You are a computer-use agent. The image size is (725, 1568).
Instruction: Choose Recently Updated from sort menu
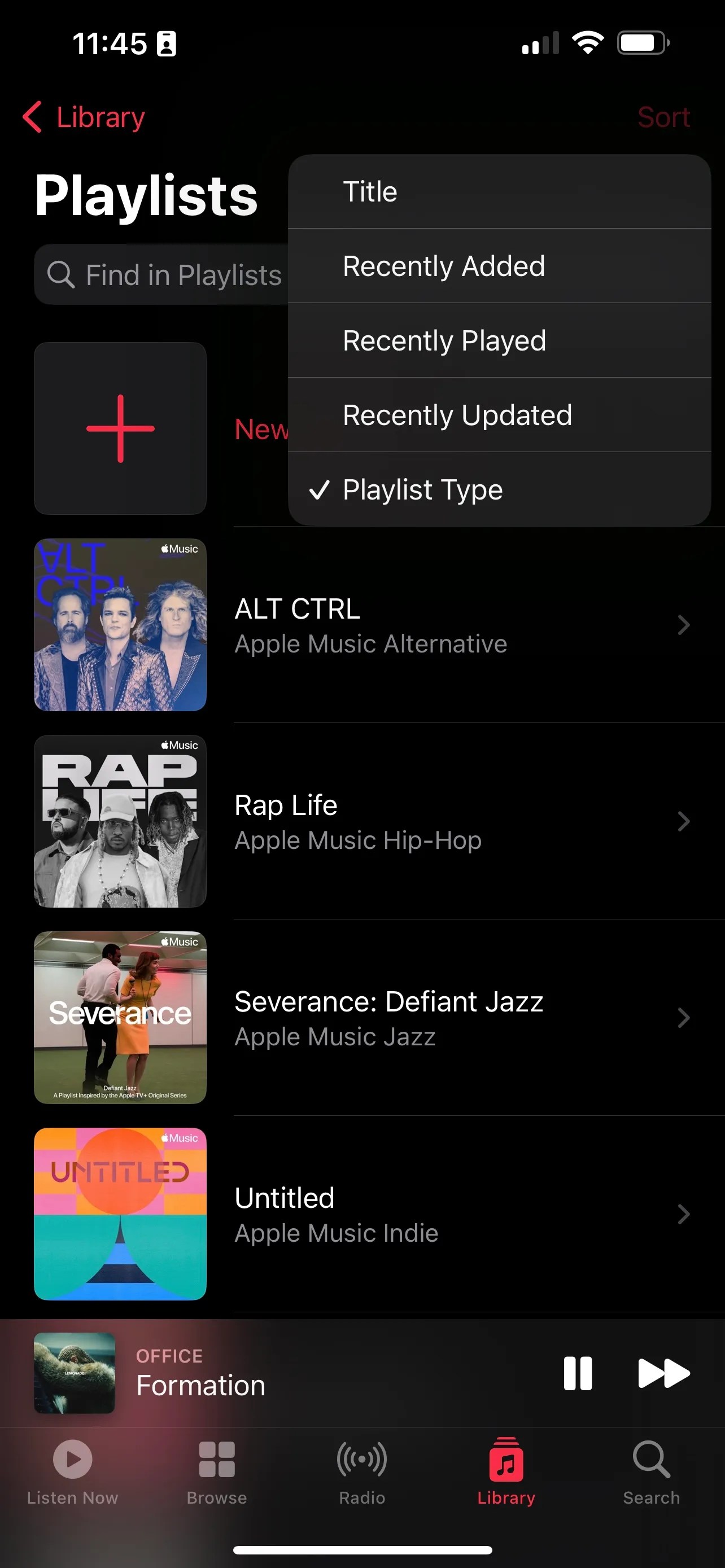pyautogui.click(x=499, y=414)
